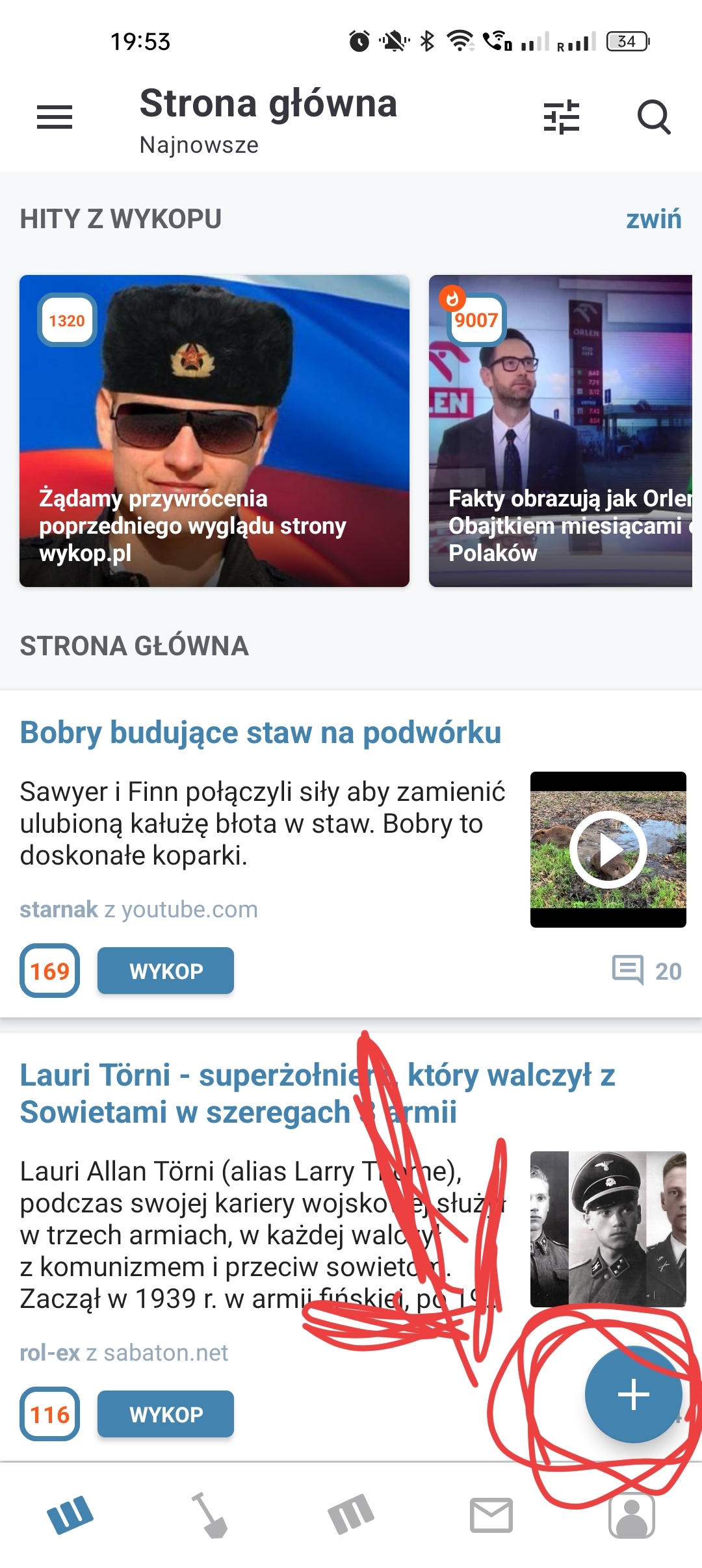Open the Lauri Törni article photo
This screenshot has height=1568, width=702.
coord(608,1229)
